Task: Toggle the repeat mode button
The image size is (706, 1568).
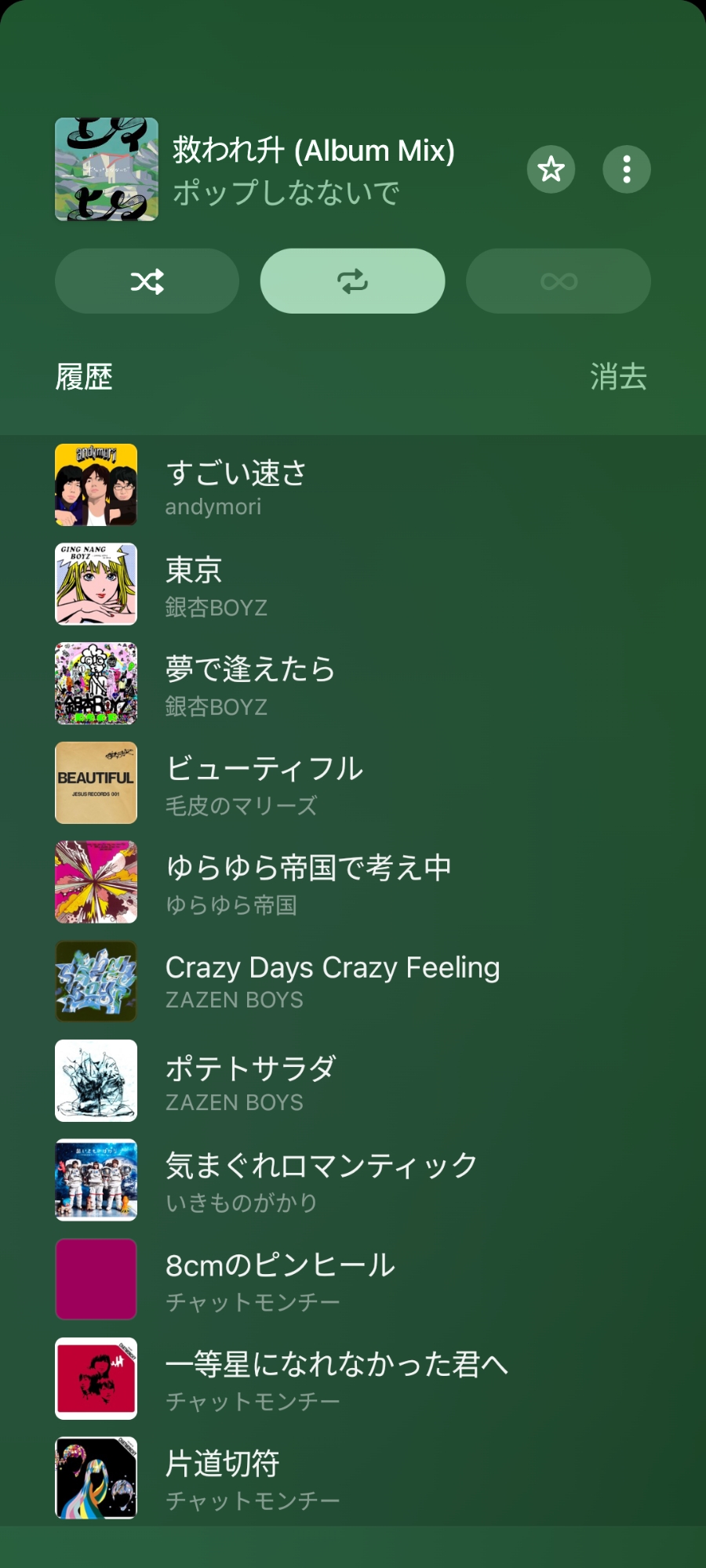Action: click(352, 281)
